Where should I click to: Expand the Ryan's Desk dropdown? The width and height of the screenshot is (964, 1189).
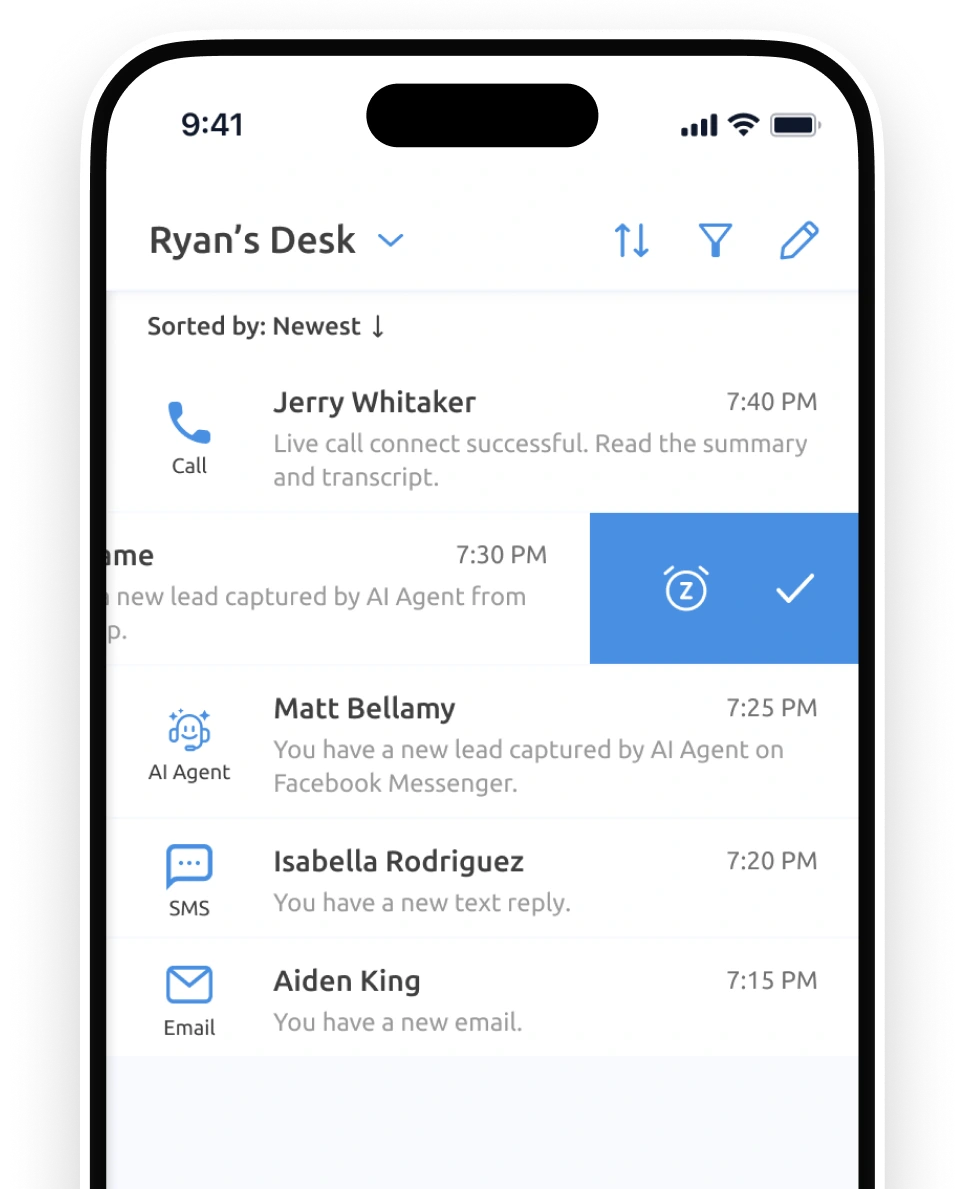[390, 240]
